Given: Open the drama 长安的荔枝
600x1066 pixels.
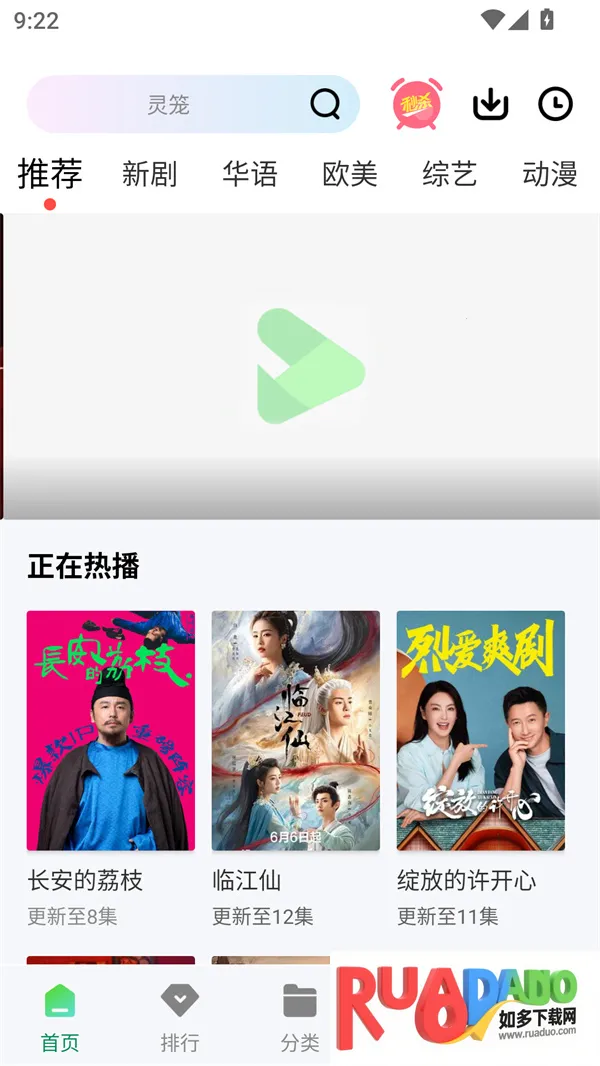Looking at the screenshot, I should pyautogui.click(x=111, y=731).
